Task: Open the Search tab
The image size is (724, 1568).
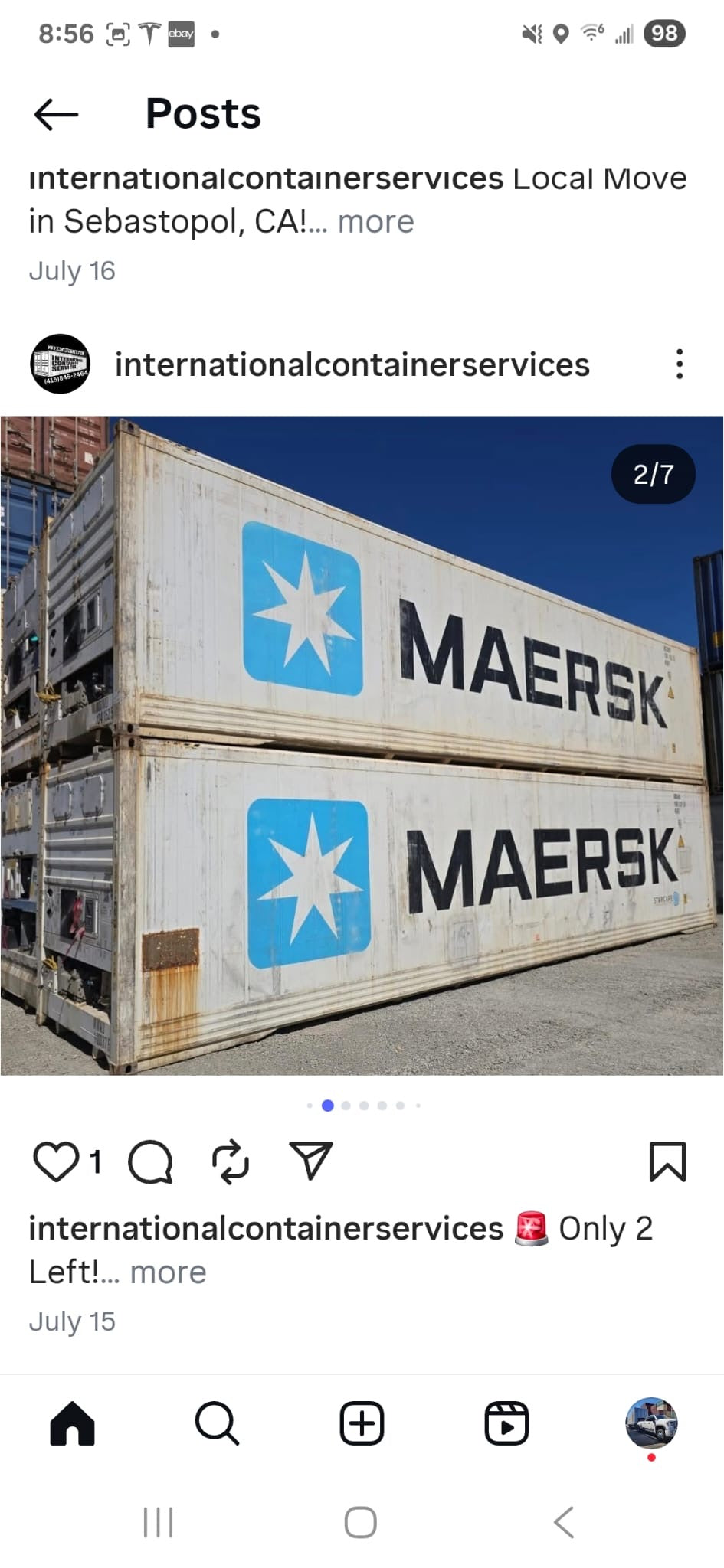Action: 217,1423
